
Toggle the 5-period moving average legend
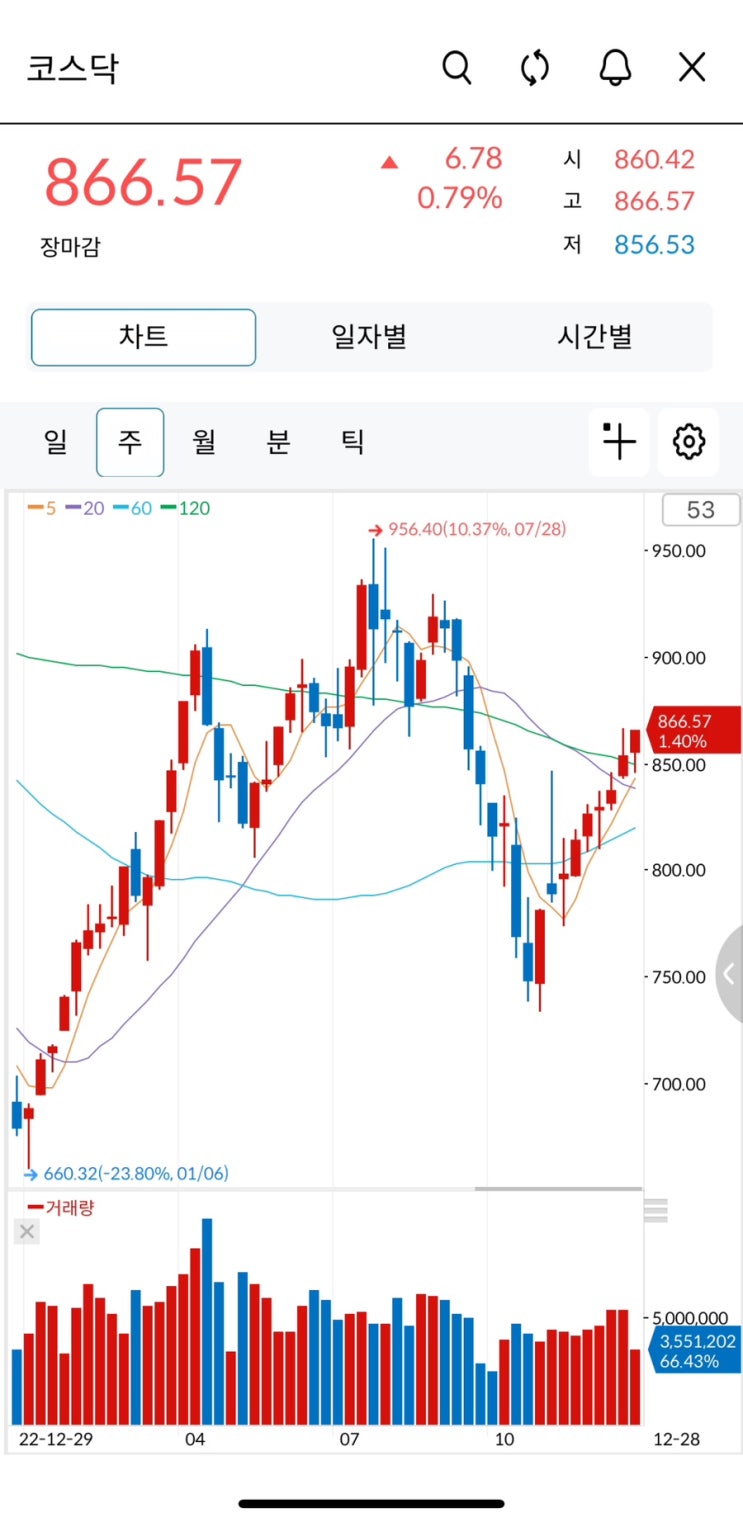[42, 508]
